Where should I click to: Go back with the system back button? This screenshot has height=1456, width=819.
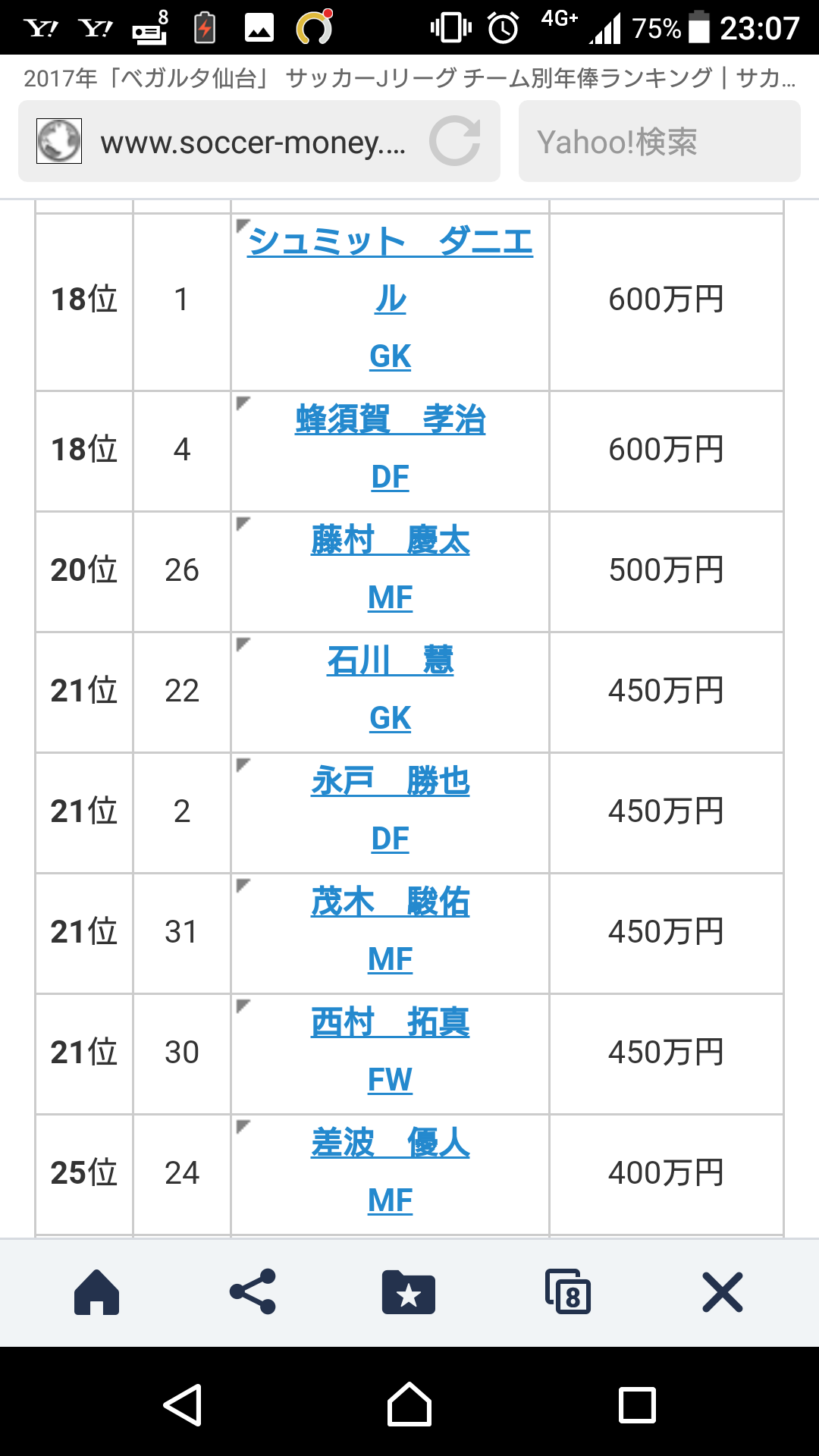(183, 1404)
